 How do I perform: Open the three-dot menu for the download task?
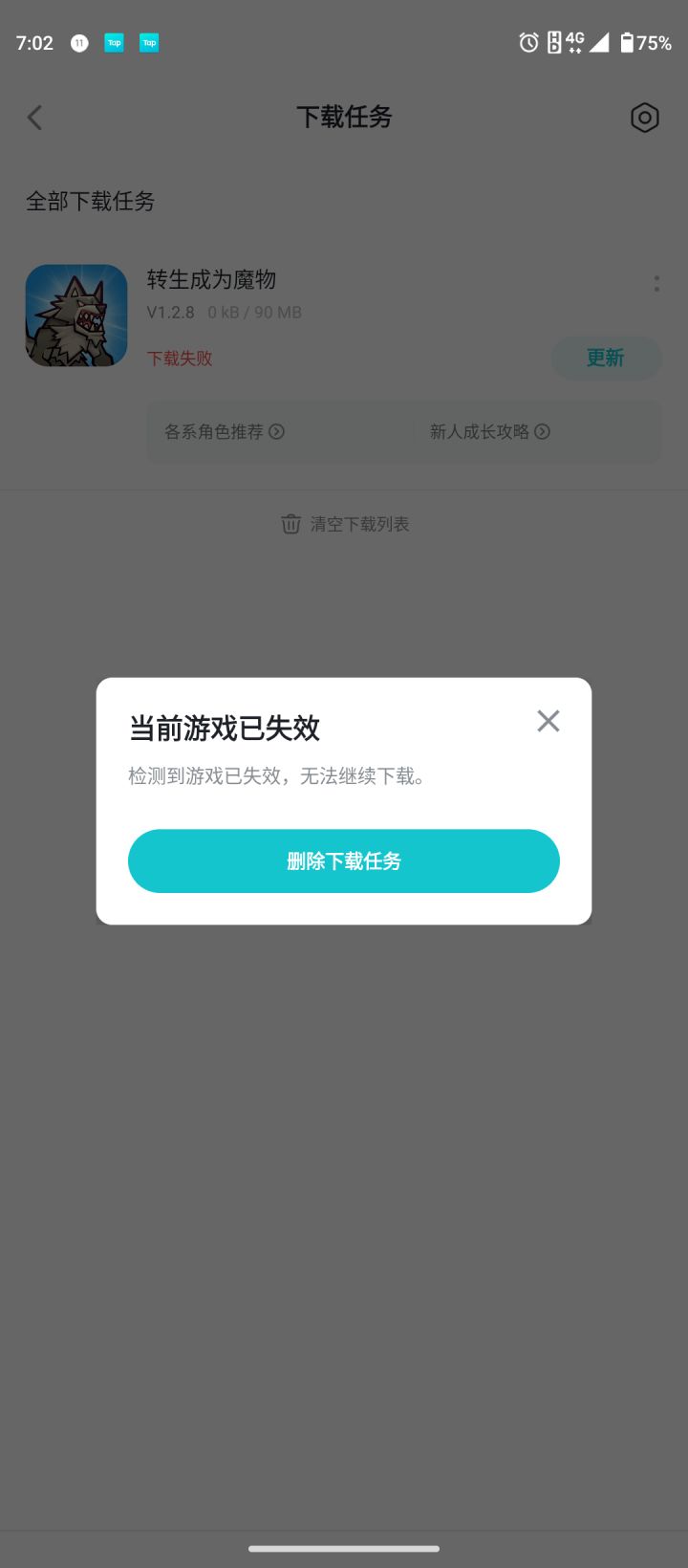click(656, 283)
